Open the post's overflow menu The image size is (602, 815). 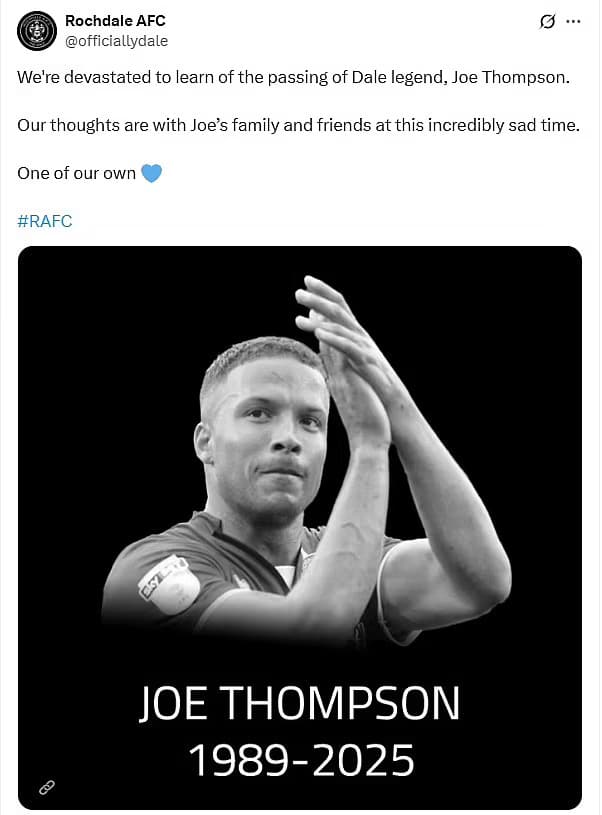point(573,22)
